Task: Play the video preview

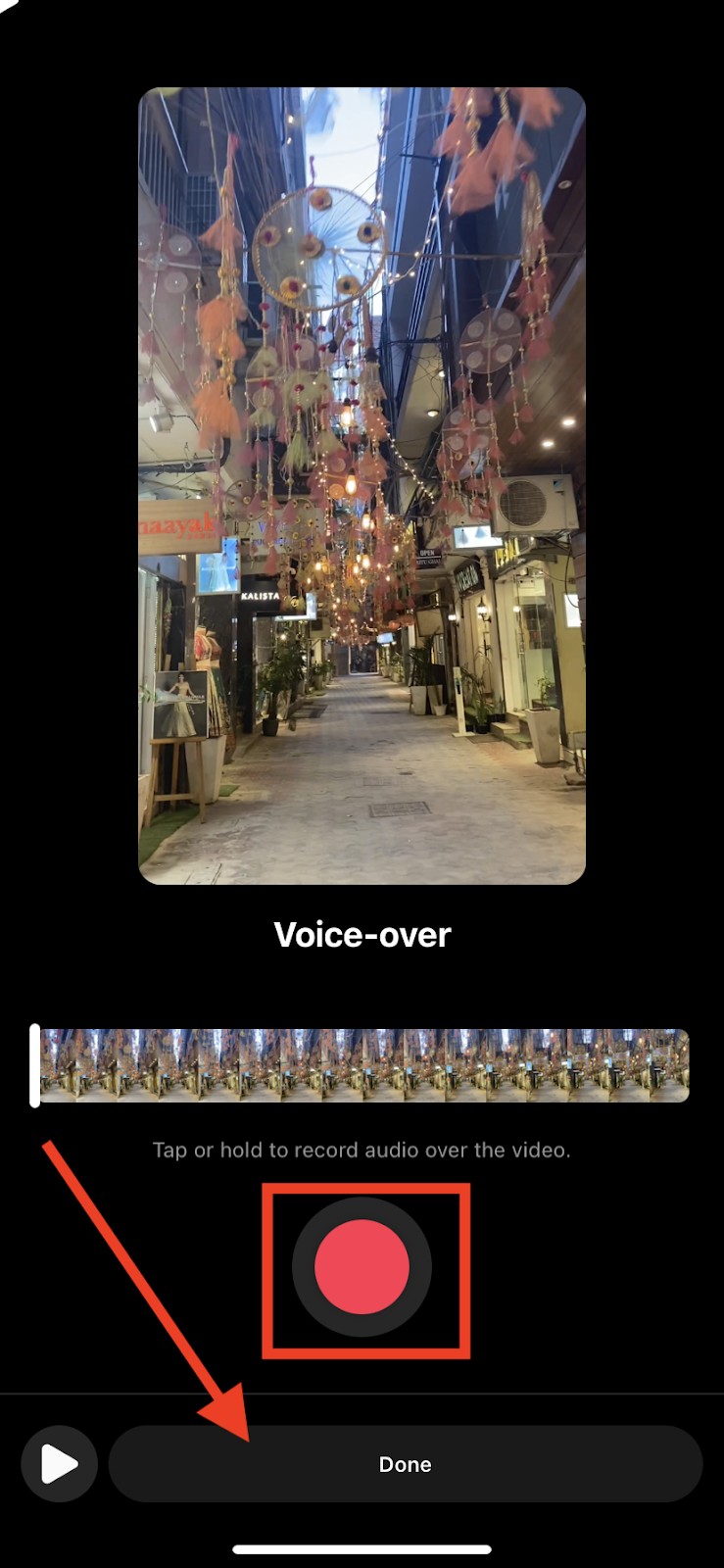Action: click(59, 1464)
